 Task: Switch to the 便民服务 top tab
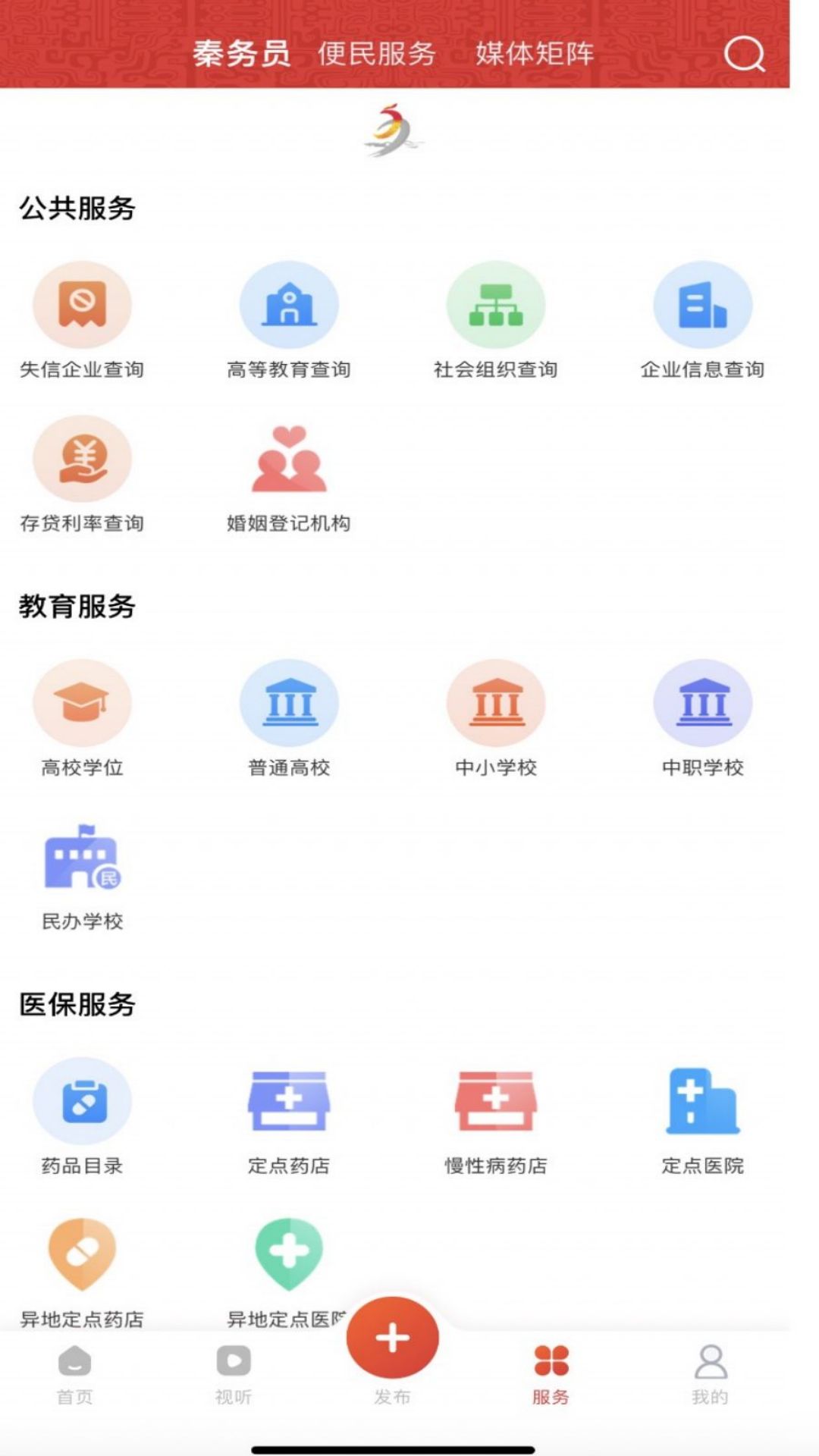coord(376,54)
